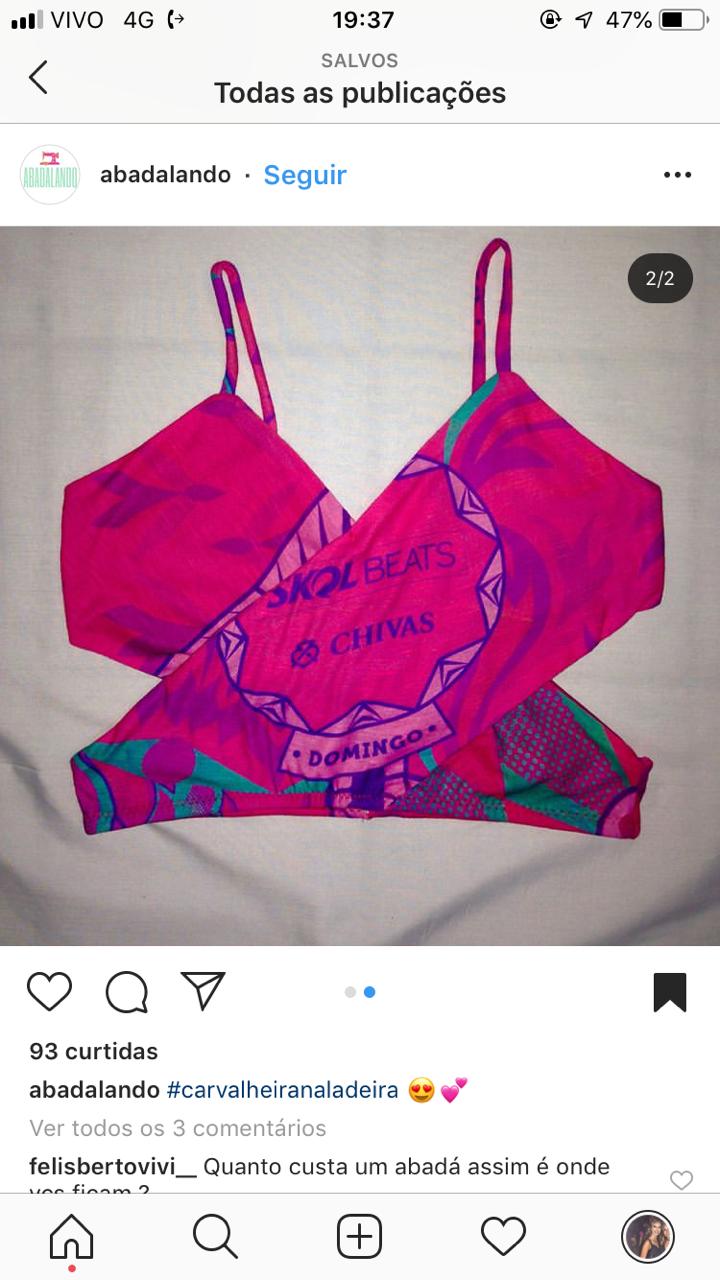Follow abadalando with Seguir
The height and width of the screenshot is (1280, 720).
point(305,175)
